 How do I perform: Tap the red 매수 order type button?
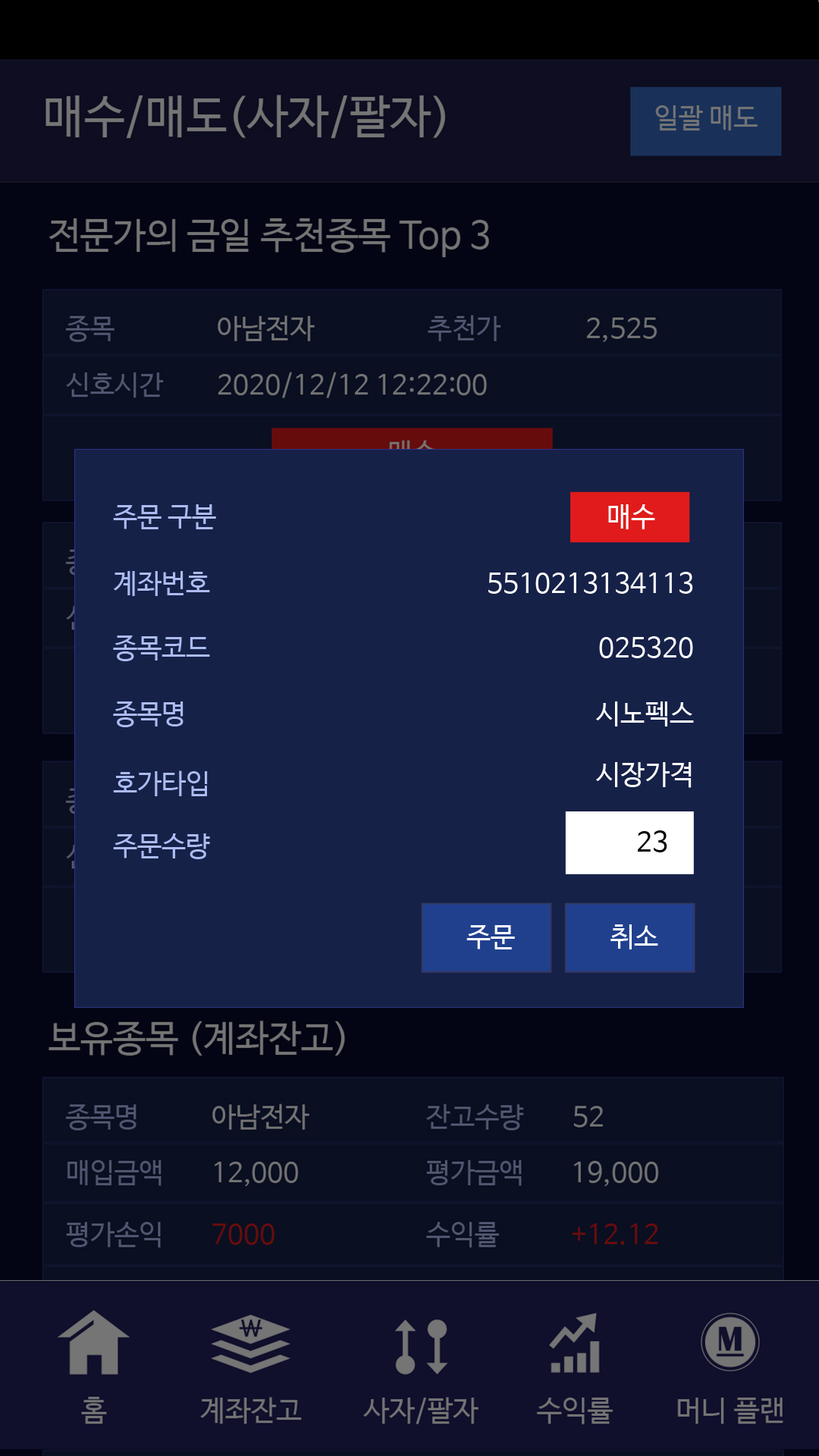tap(629, 516)
